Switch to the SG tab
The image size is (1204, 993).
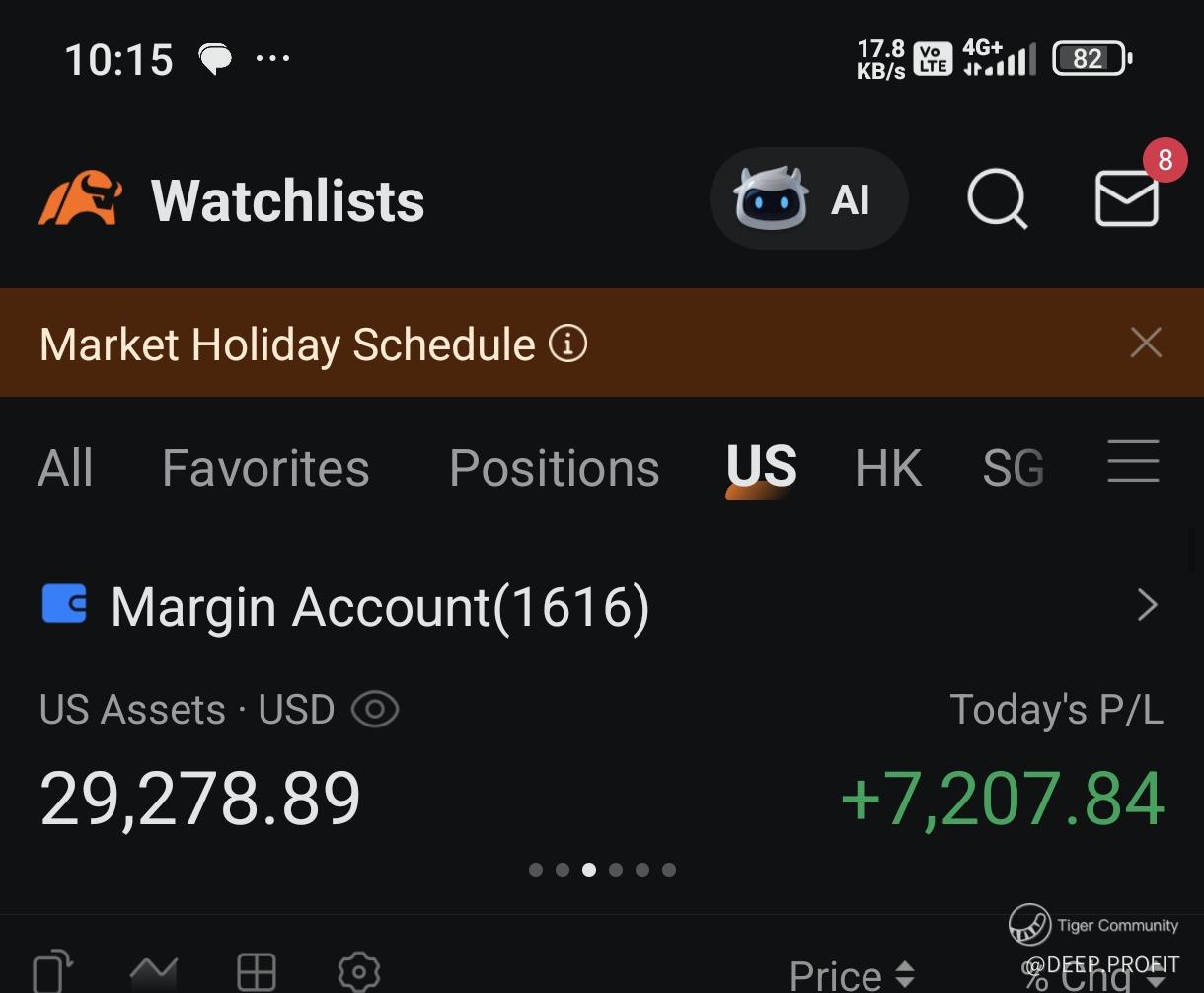1013,467
